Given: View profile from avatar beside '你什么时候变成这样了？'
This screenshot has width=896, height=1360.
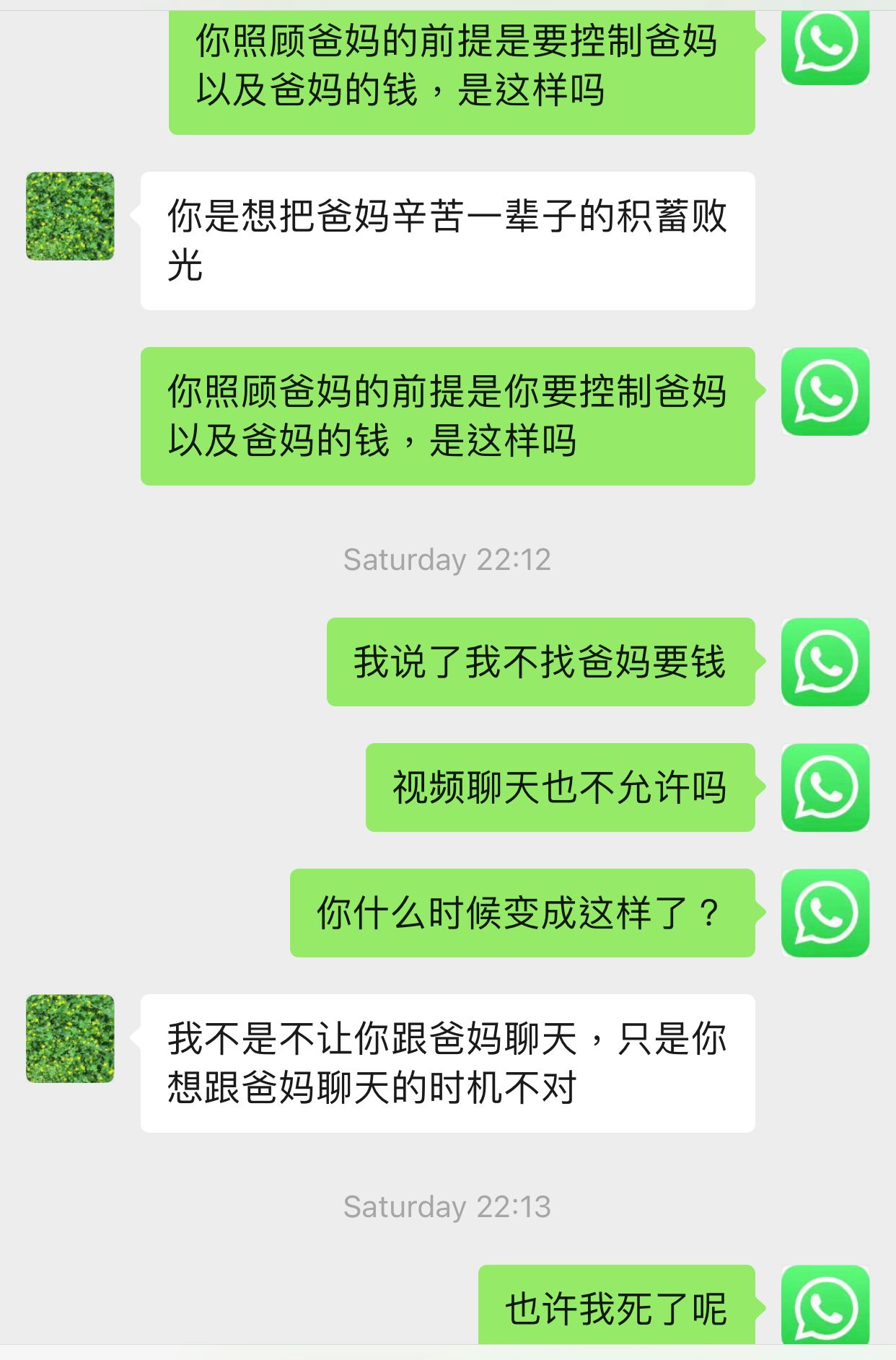Looking at the screenshot, I should (x=825, y=913).
